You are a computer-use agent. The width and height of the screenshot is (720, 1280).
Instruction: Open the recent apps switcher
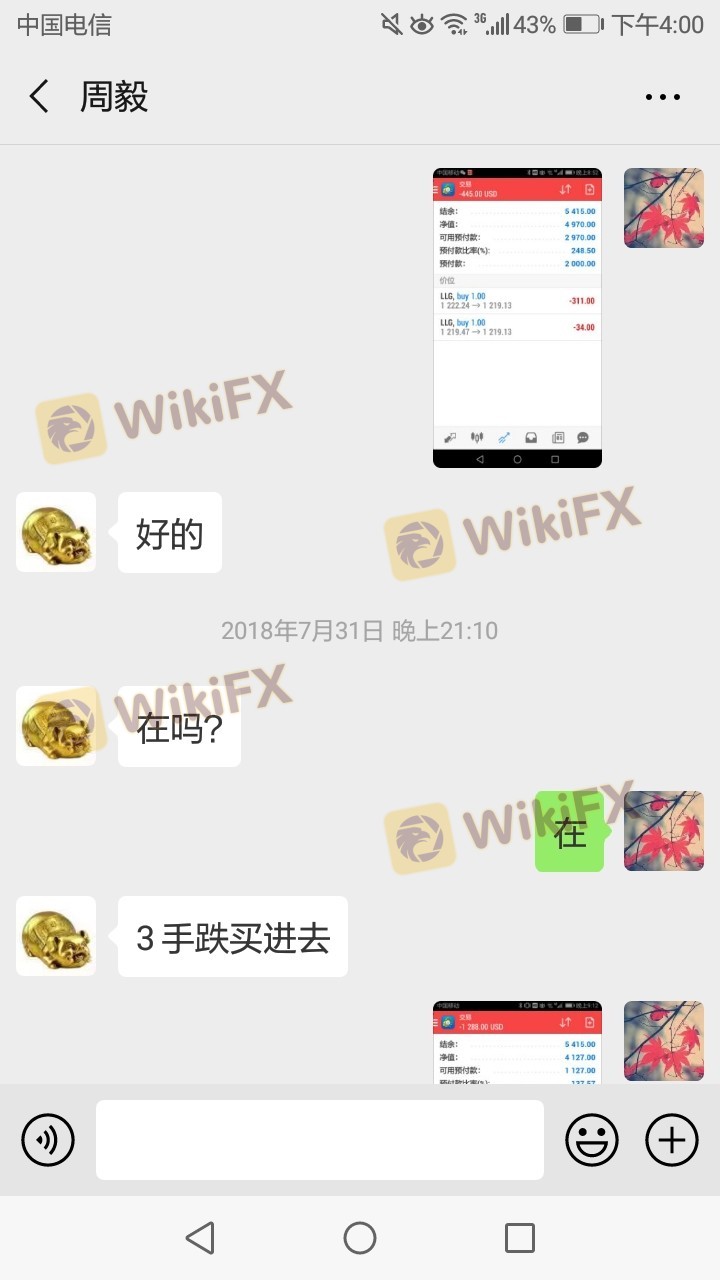click(520, 1238)
